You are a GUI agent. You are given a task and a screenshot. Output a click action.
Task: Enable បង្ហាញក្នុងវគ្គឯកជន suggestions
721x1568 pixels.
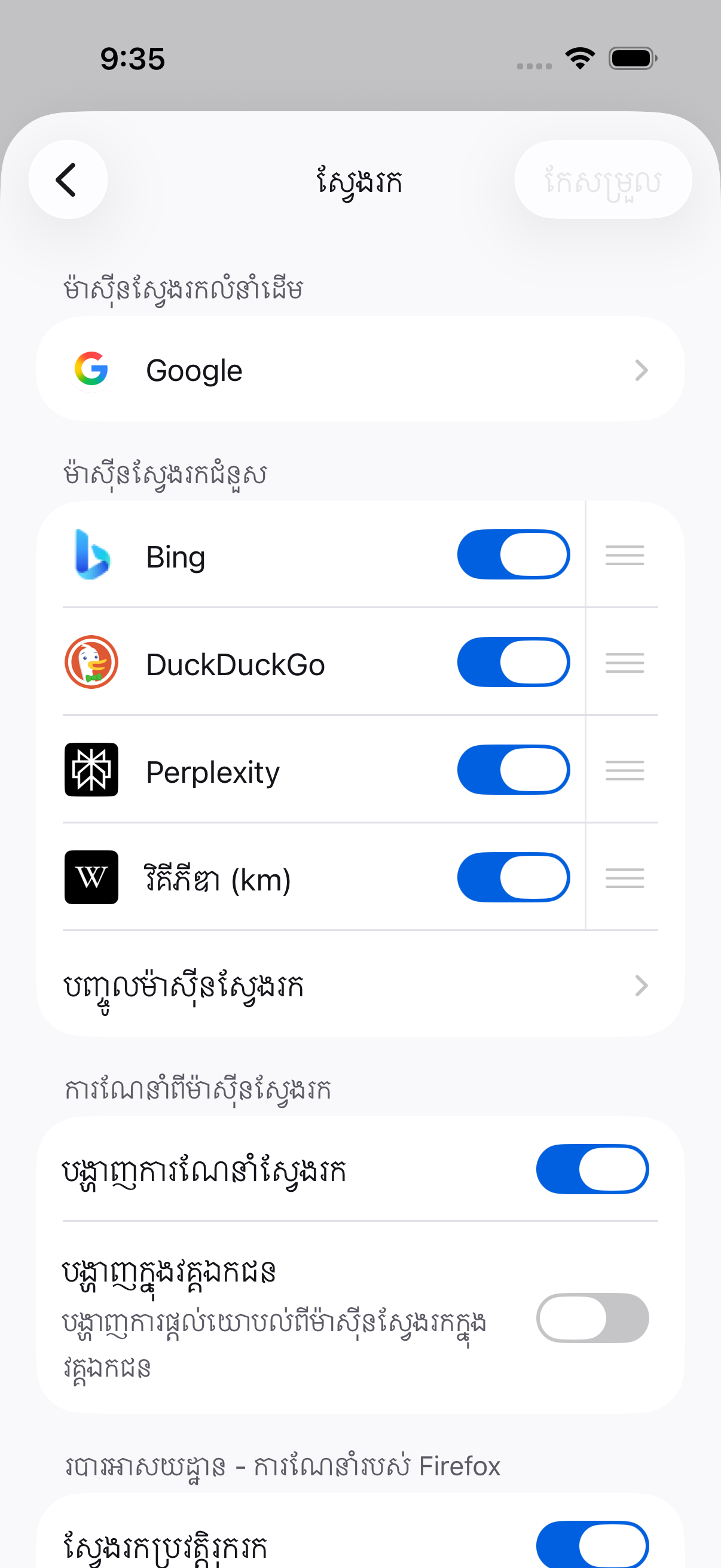tap(591, 1318)
